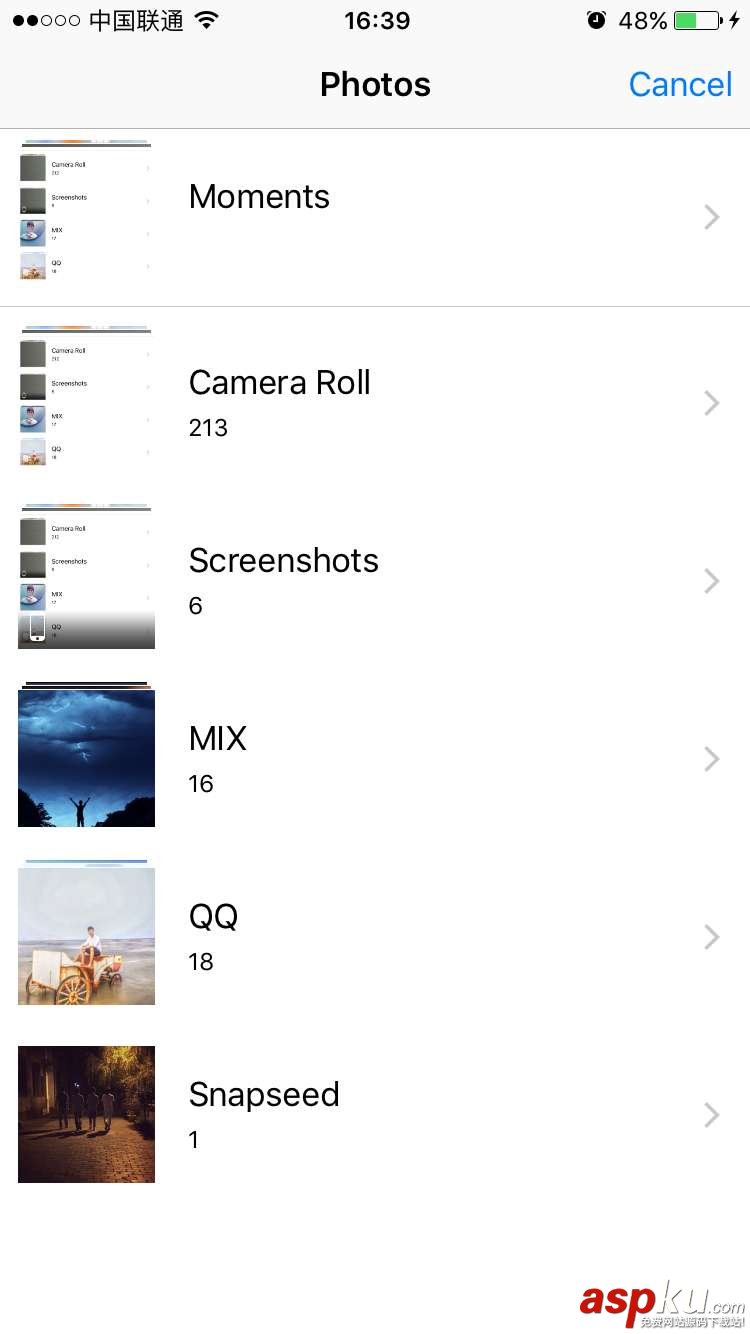Tap the Camera Roll 213 count label
Viewport: 750px width, 1334px height.
[207, 428]
